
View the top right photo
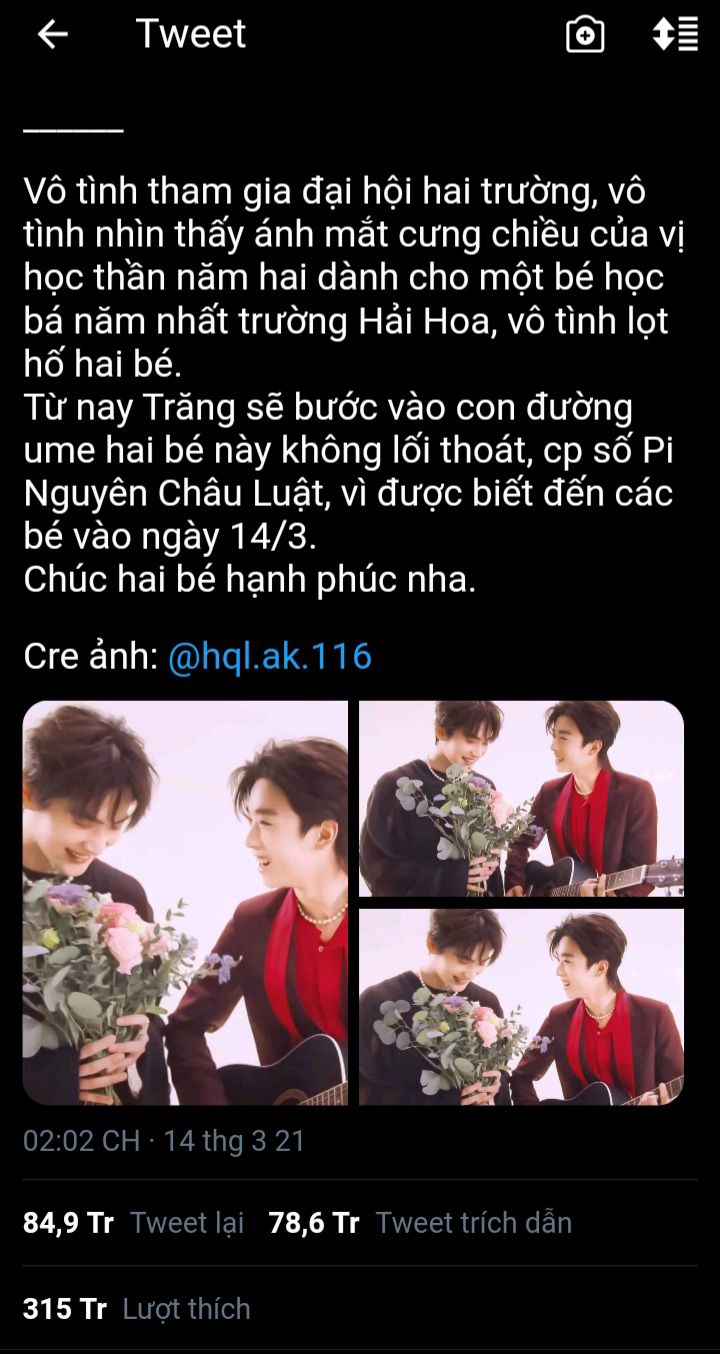pyautogui.click(x=521, y=798)
